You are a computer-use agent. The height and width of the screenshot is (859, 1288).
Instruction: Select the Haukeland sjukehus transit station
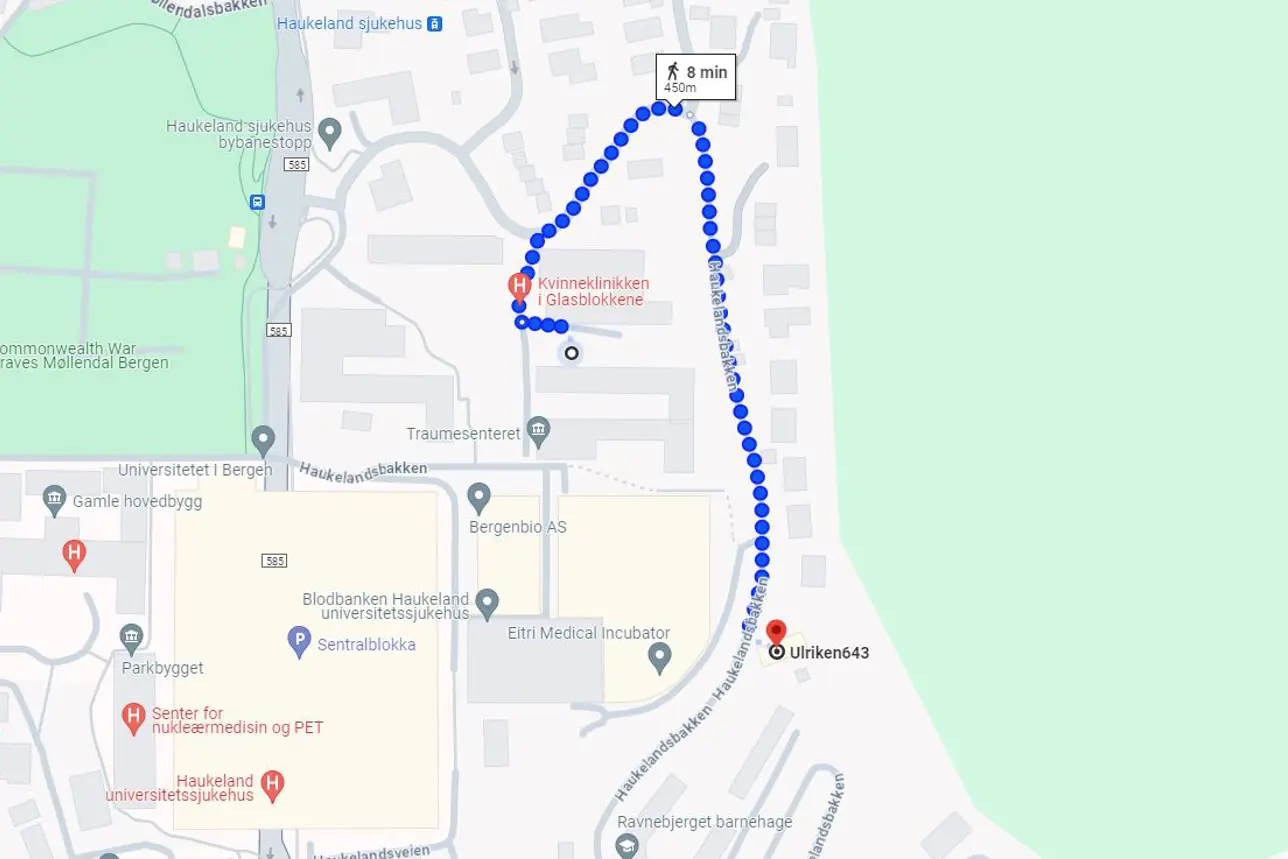(x=434, y=23)
